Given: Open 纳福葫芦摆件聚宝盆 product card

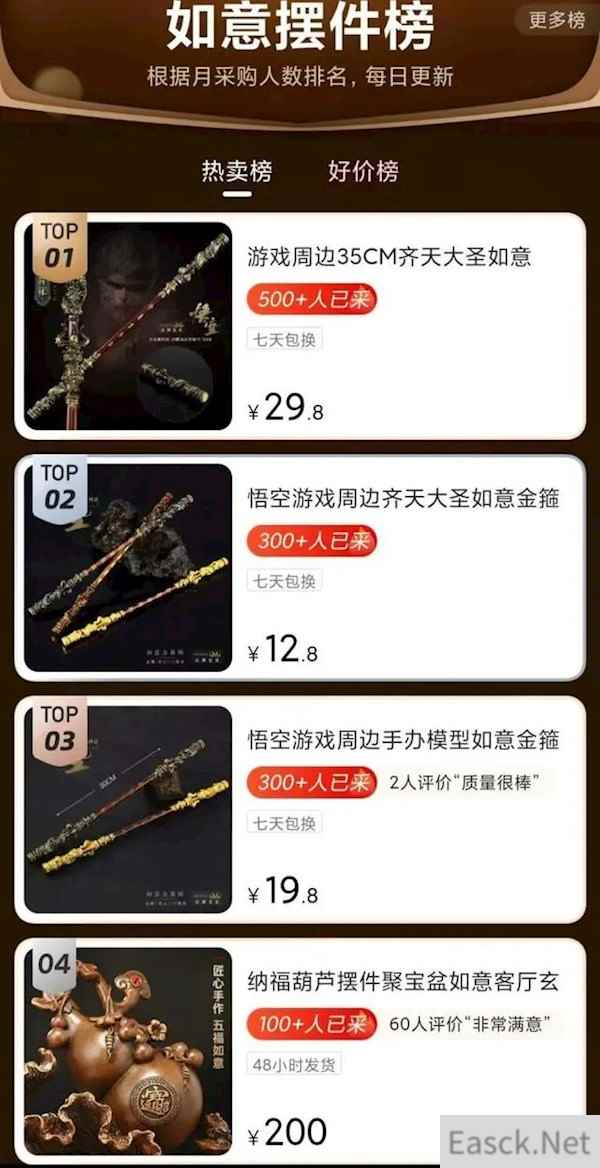Looking at the screenshot, I should [x=402, y=982].
